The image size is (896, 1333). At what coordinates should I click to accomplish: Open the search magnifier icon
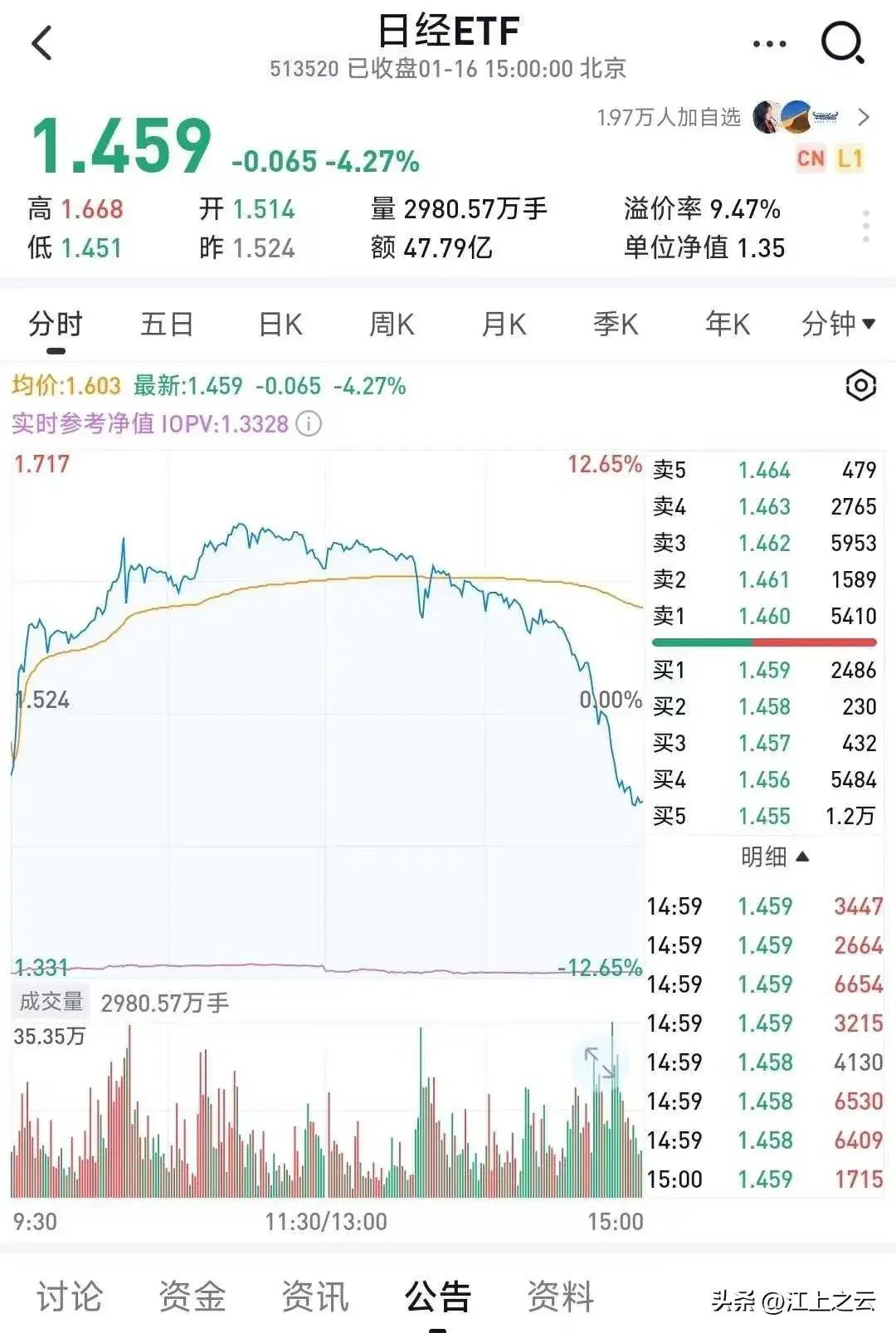[842, 43]
